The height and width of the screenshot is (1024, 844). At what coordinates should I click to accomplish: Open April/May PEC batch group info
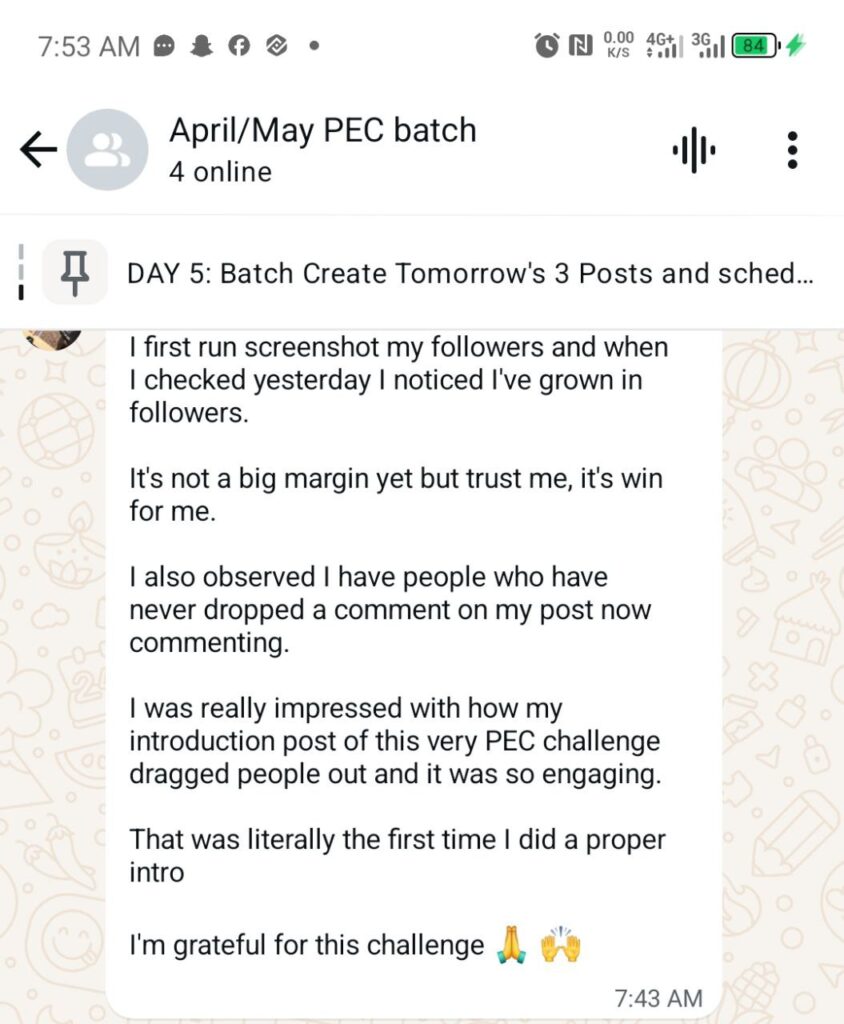pos(322,148)
